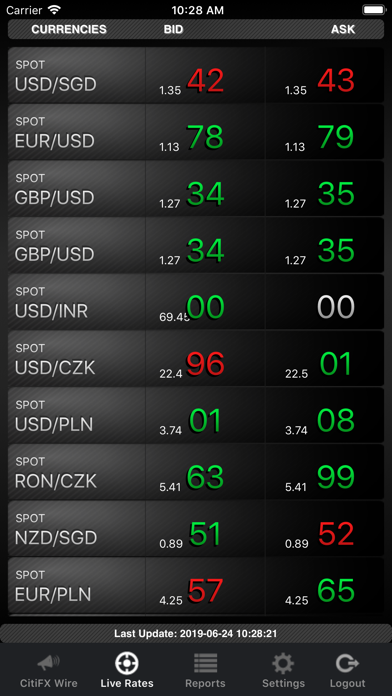Screen dimensions: 392x696
Task: Open the CitiFX Wire tab
Action: click(x=48, y=670)
